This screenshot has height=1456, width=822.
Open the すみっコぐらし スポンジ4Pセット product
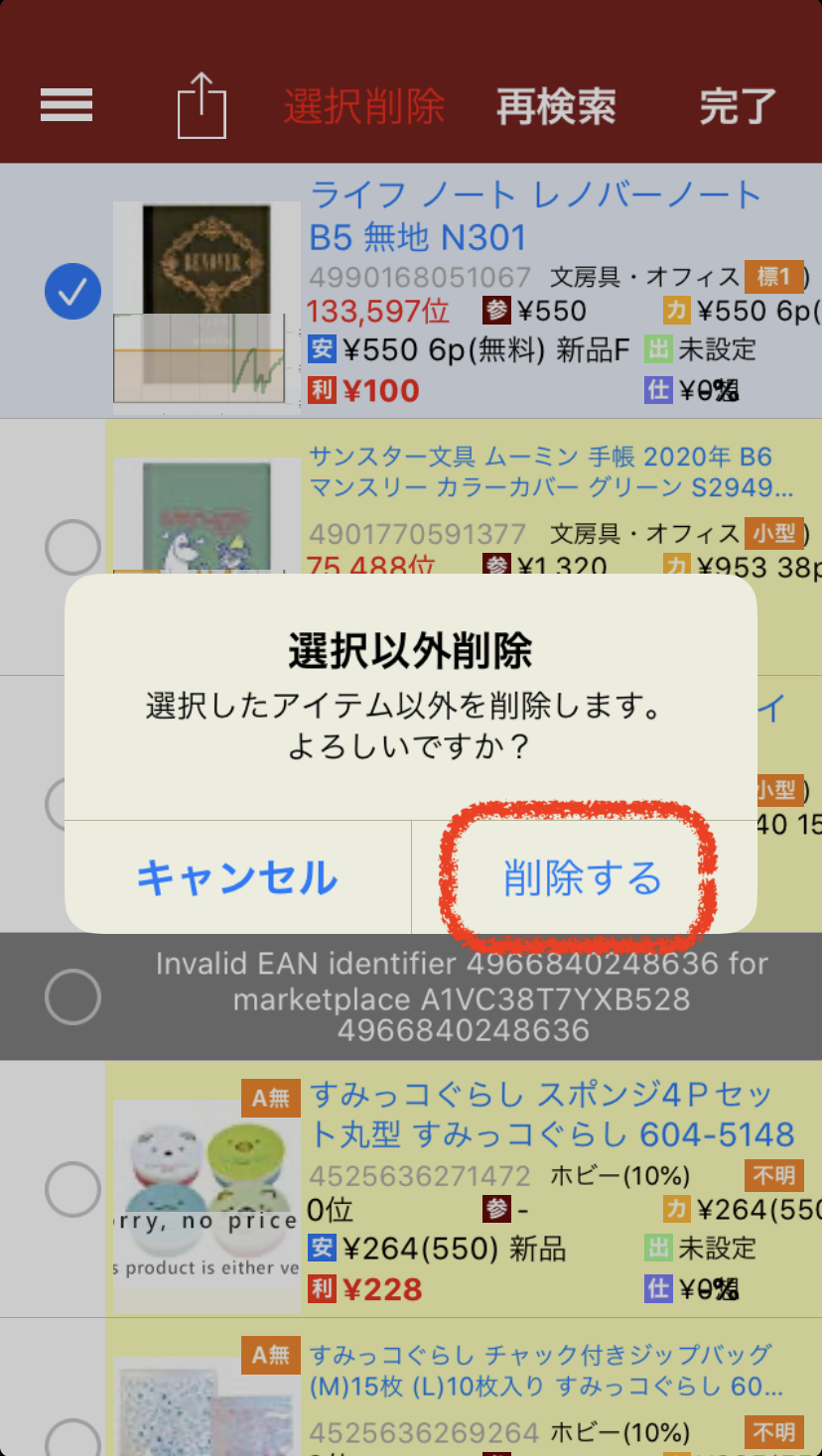[x=552, y=1114]
